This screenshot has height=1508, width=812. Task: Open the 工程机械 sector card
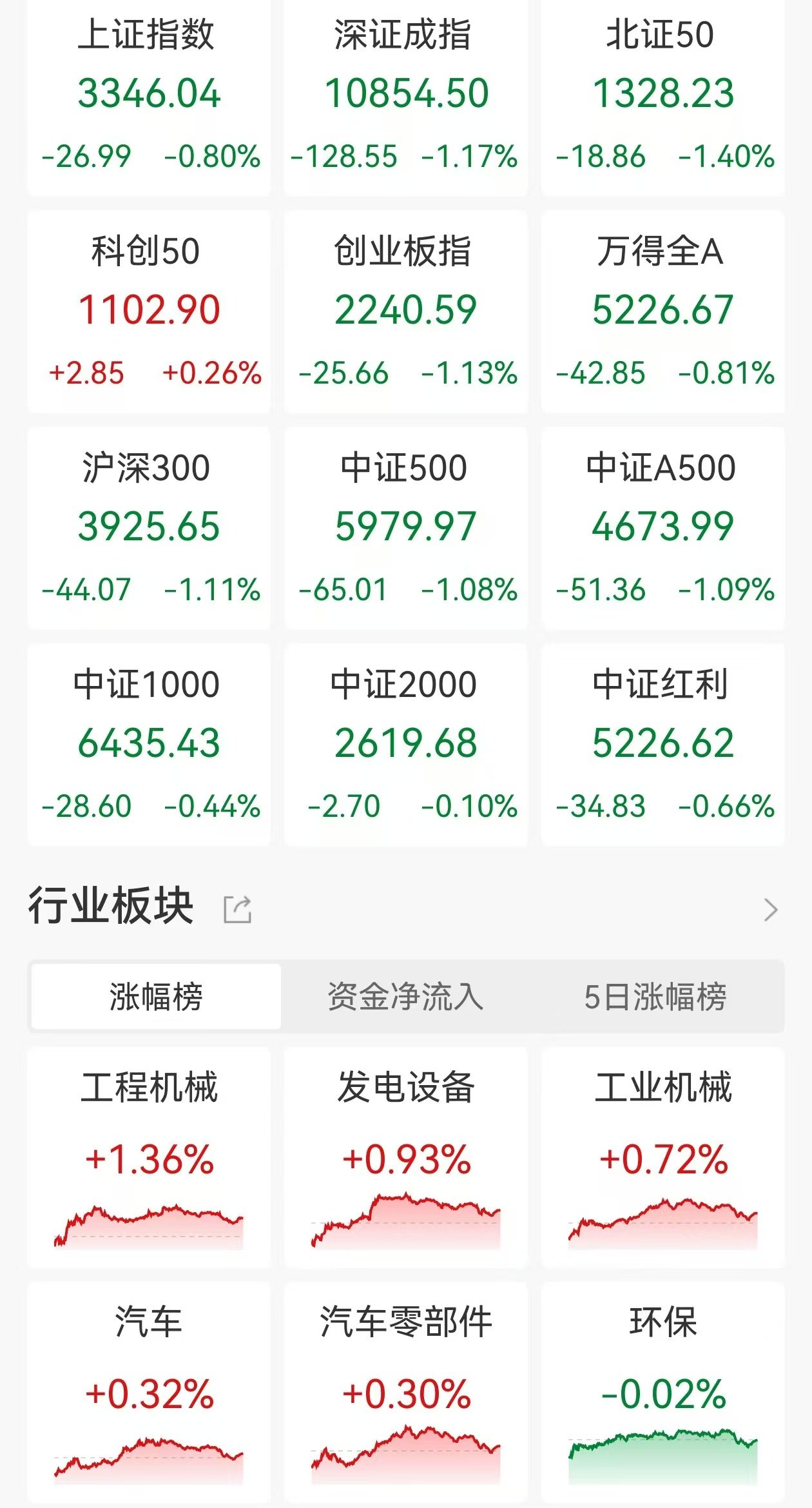[x=149, y=1158]
